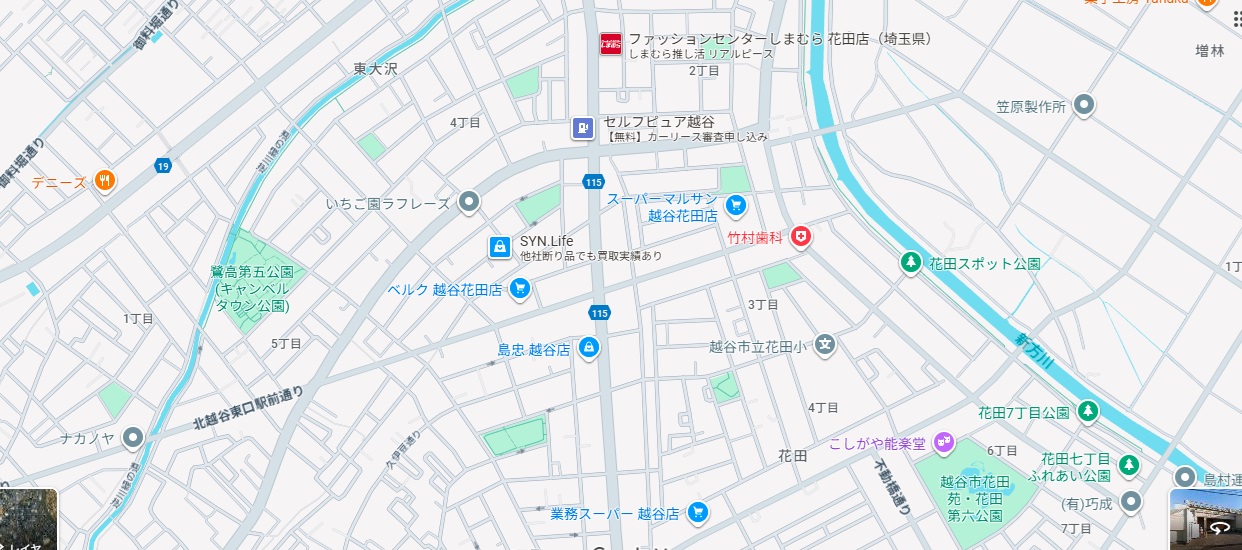Open 業務スーパー 越谷店 shopping pin
The width and height of the screenshot is (1242, 550).
click(x=698, y=513)
